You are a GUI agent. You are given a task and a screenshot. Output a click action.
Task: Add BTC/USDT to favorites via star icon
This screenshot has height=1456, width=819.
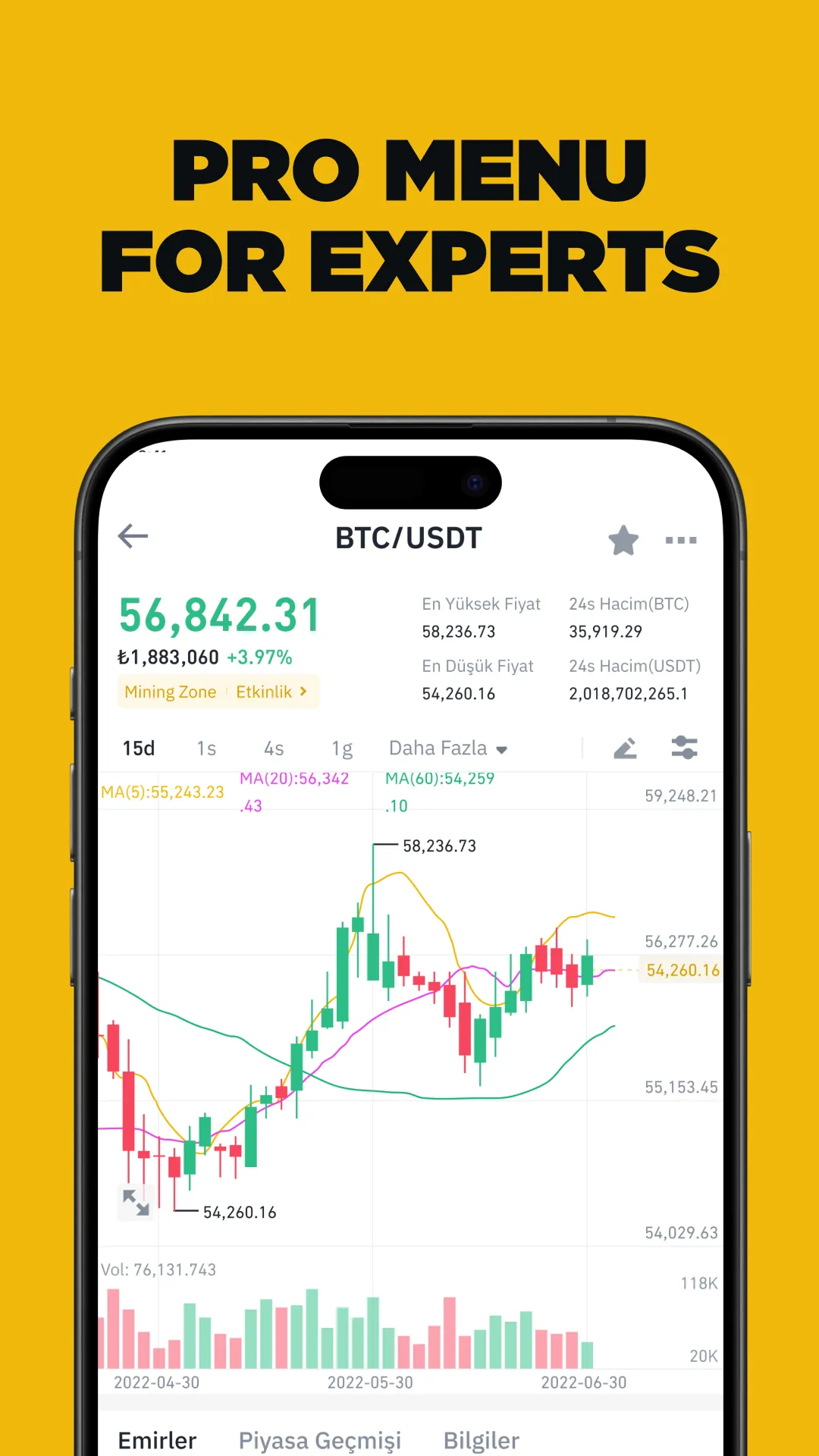[623, 540]
